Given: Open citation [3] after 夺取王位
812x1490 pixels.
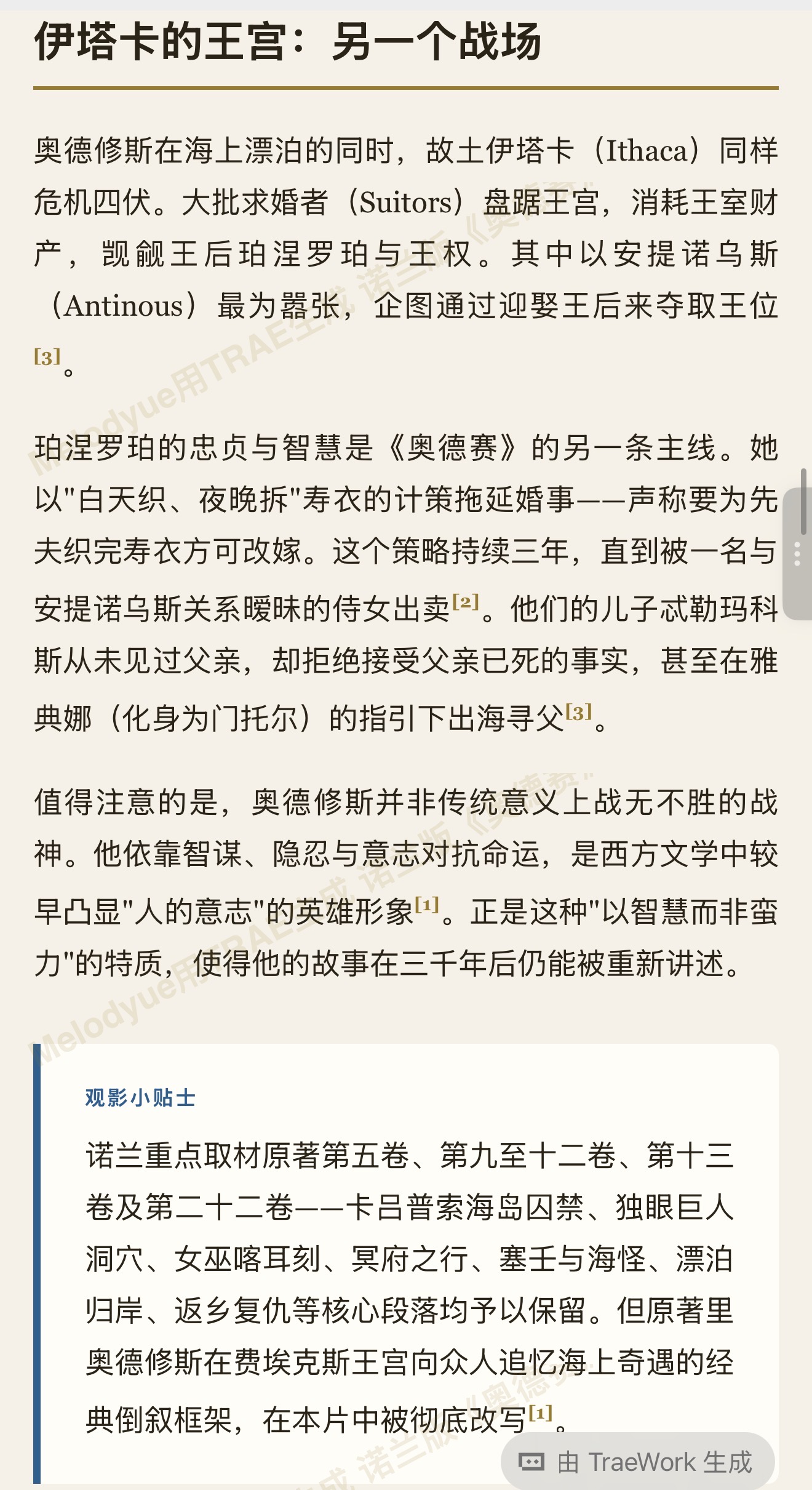Looking at the screenshot, I should pos(47,357).
